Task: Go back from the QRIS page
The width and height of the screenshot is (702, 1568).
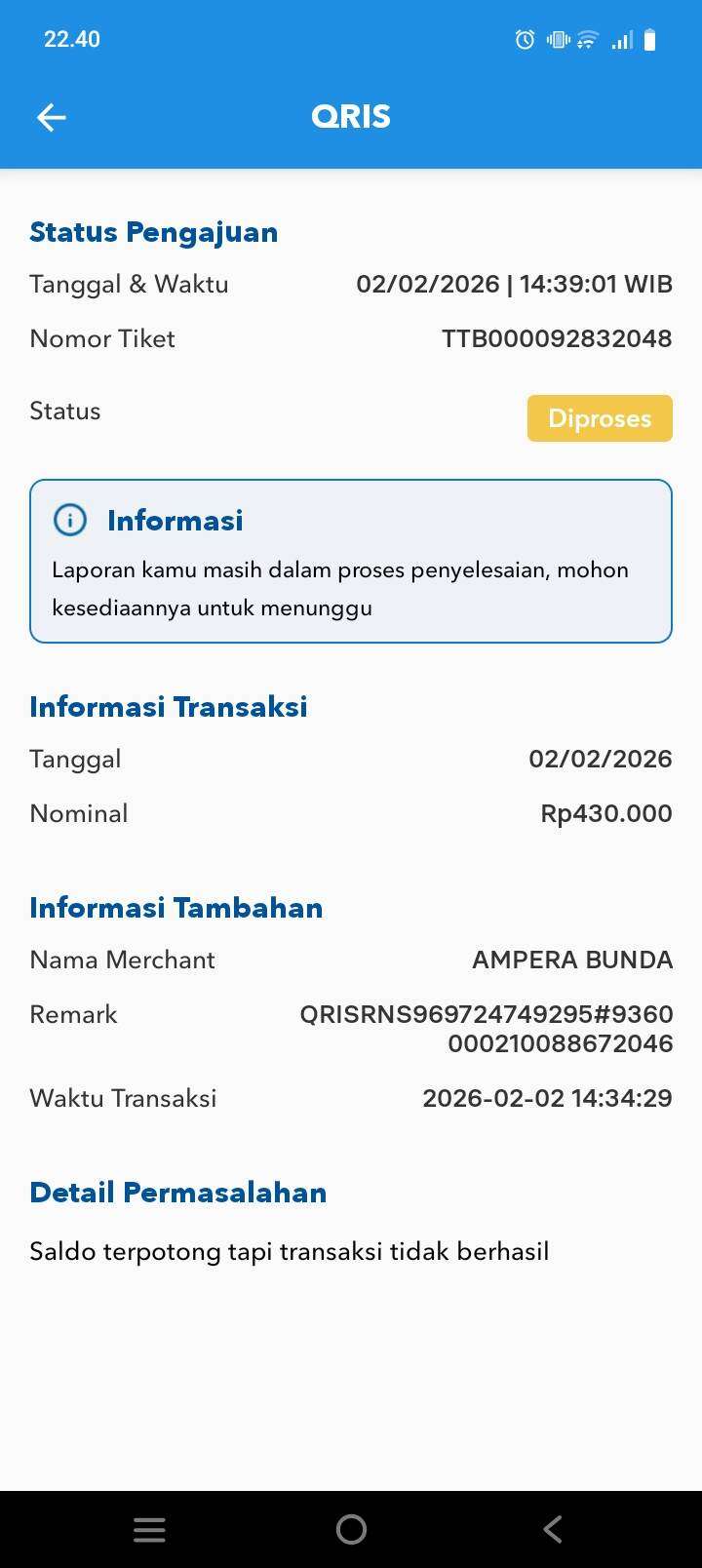Action: [x=51, y=118]
